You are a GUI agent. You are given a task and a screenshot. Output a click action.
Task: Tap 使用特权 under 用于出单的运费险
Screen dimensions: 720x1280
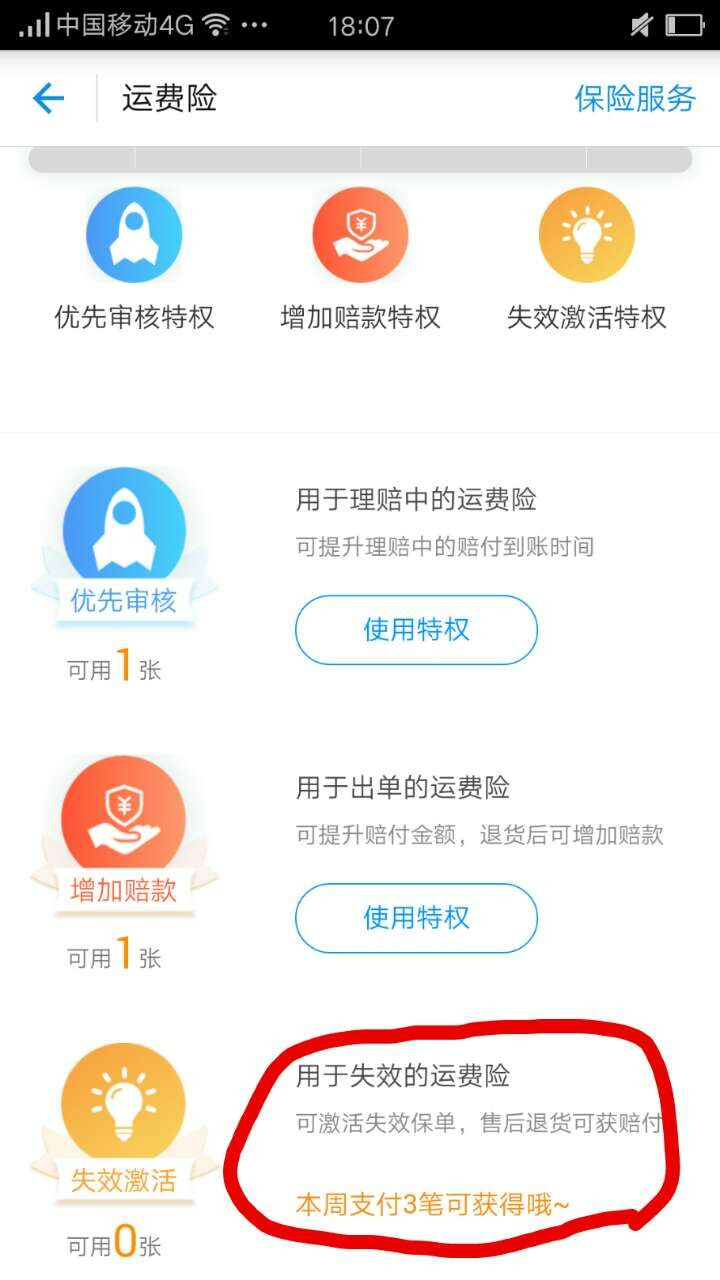(416, 918)
